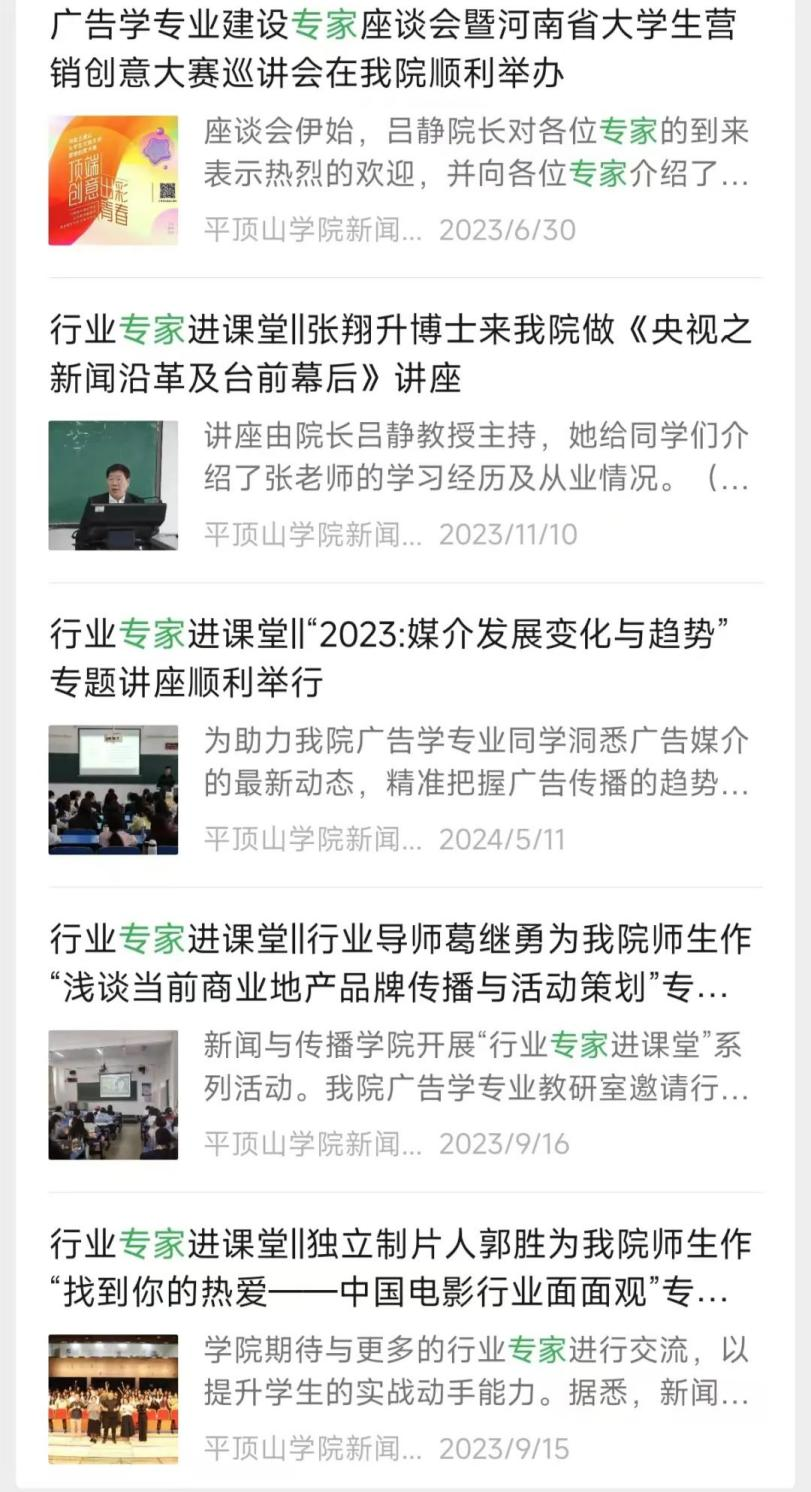Screen dimensions: 811x1492
Task: Open the 张翔升博士 央视之新闻沿革 lecture article
Action: (400, 353)
